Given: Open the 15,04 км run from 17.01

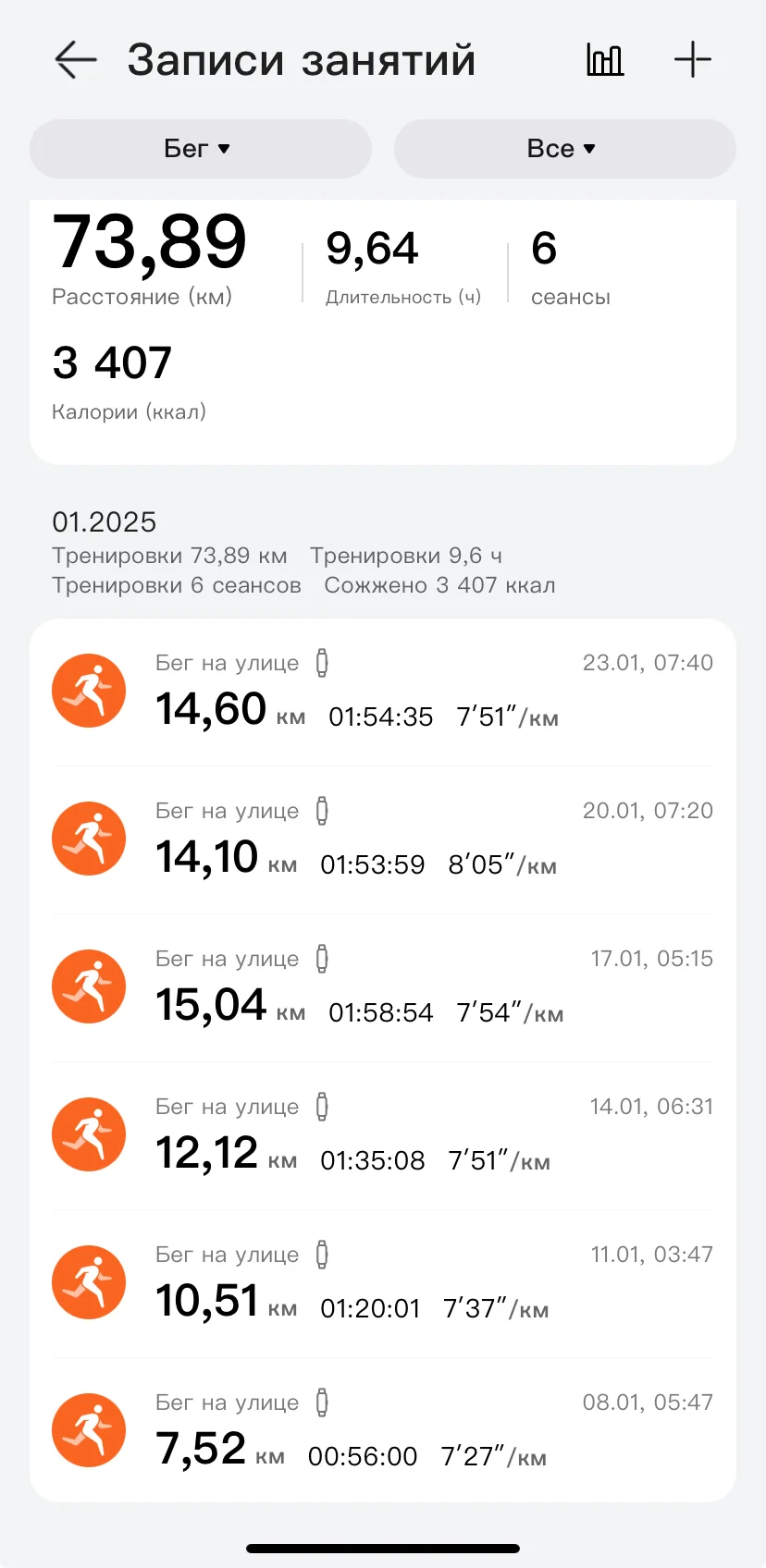Looking at the screenshot, I should click(383, 987).
